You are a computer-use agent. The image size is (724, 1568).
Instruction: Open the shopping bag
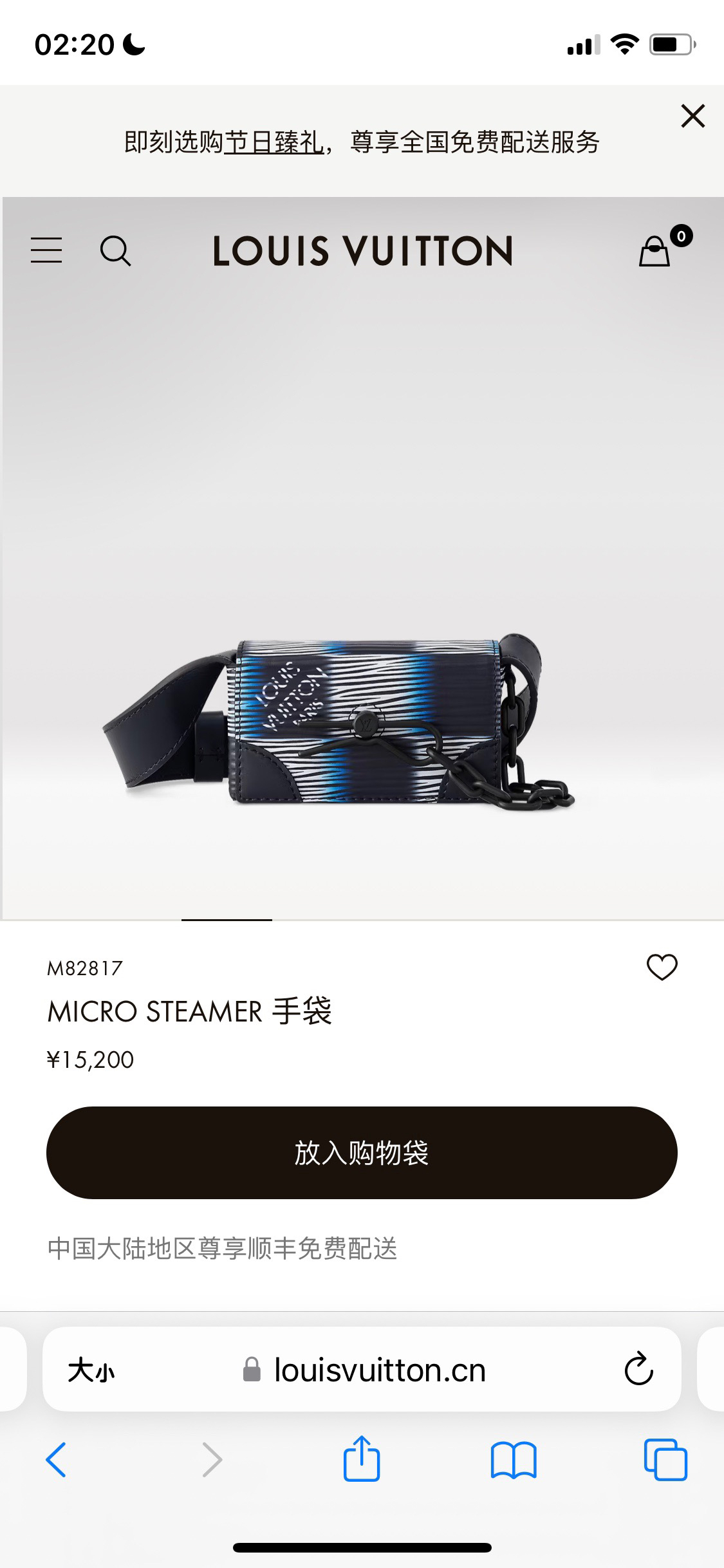[x=655, y=251]
